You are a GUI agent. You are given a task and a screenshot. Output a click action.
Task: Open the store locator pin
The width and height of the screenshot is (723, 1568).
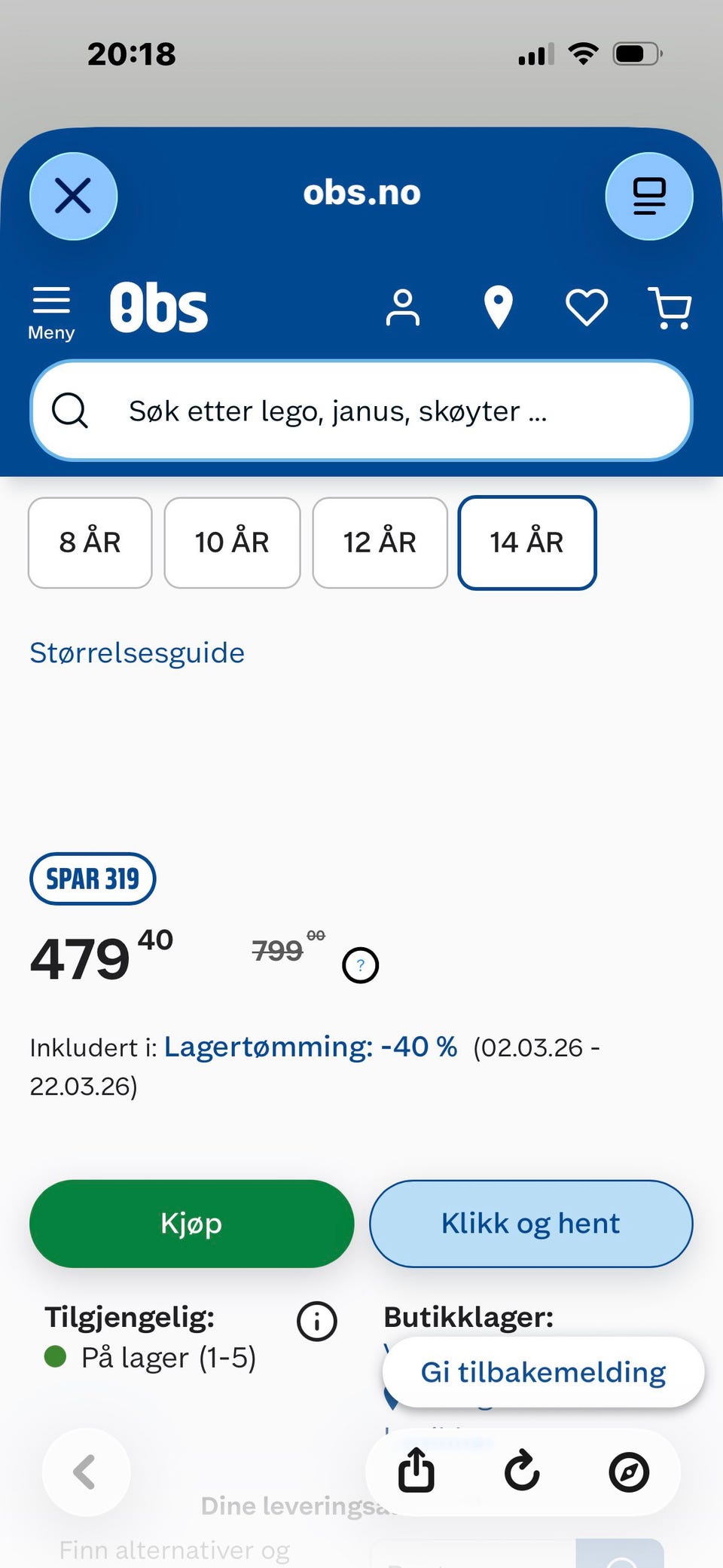(498, 307)
